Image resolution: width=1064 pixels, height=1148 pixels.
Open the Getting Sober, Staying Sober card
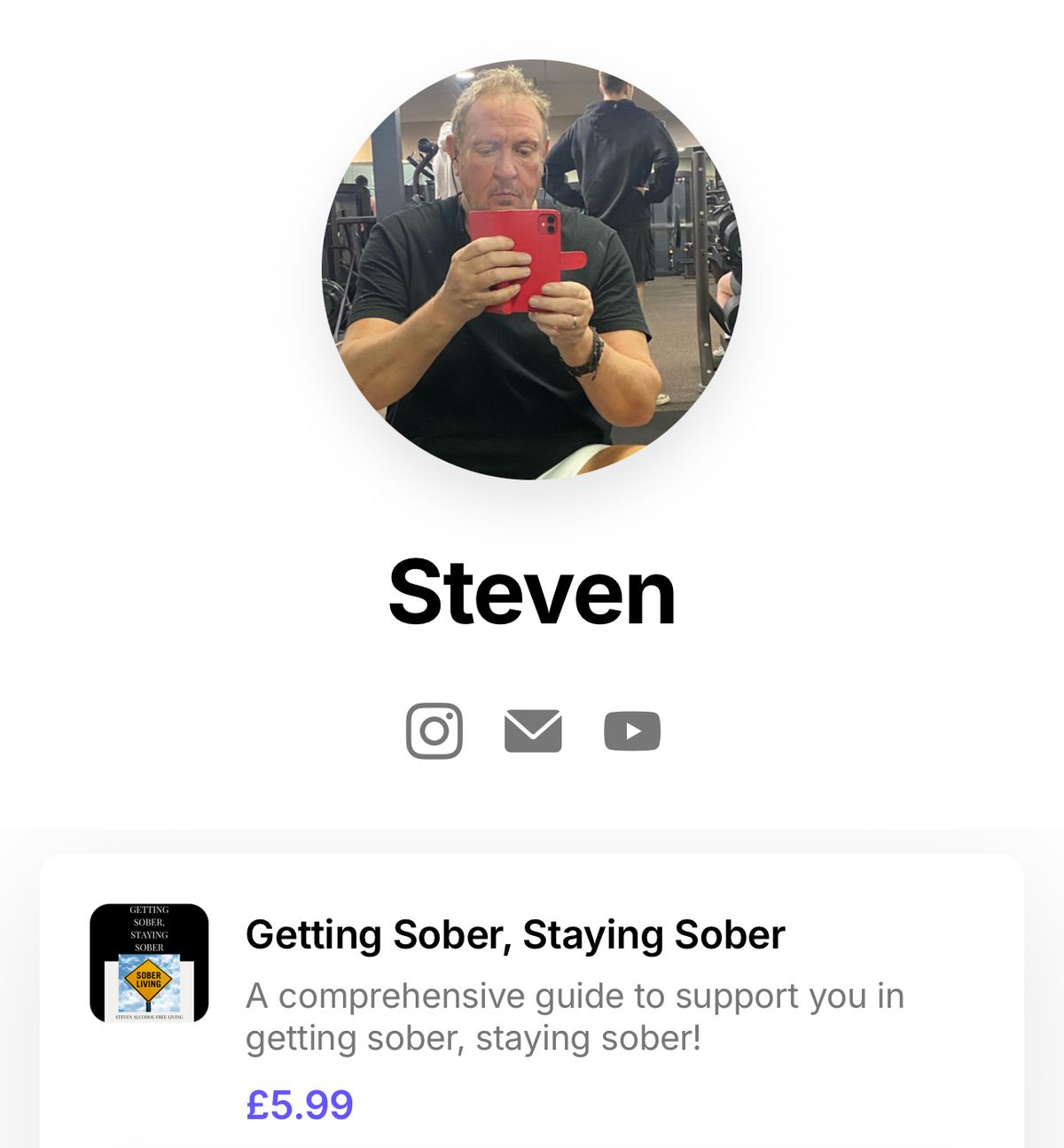click(532, 993)
